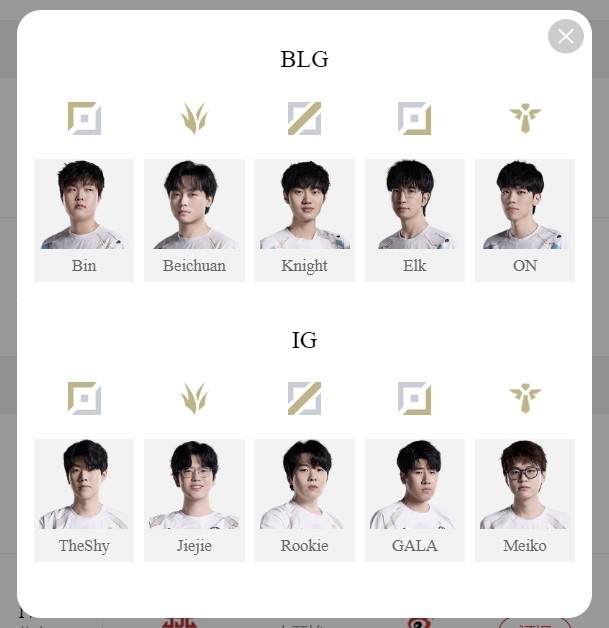
Task: Open TheShy's player card
Action: 84,499
